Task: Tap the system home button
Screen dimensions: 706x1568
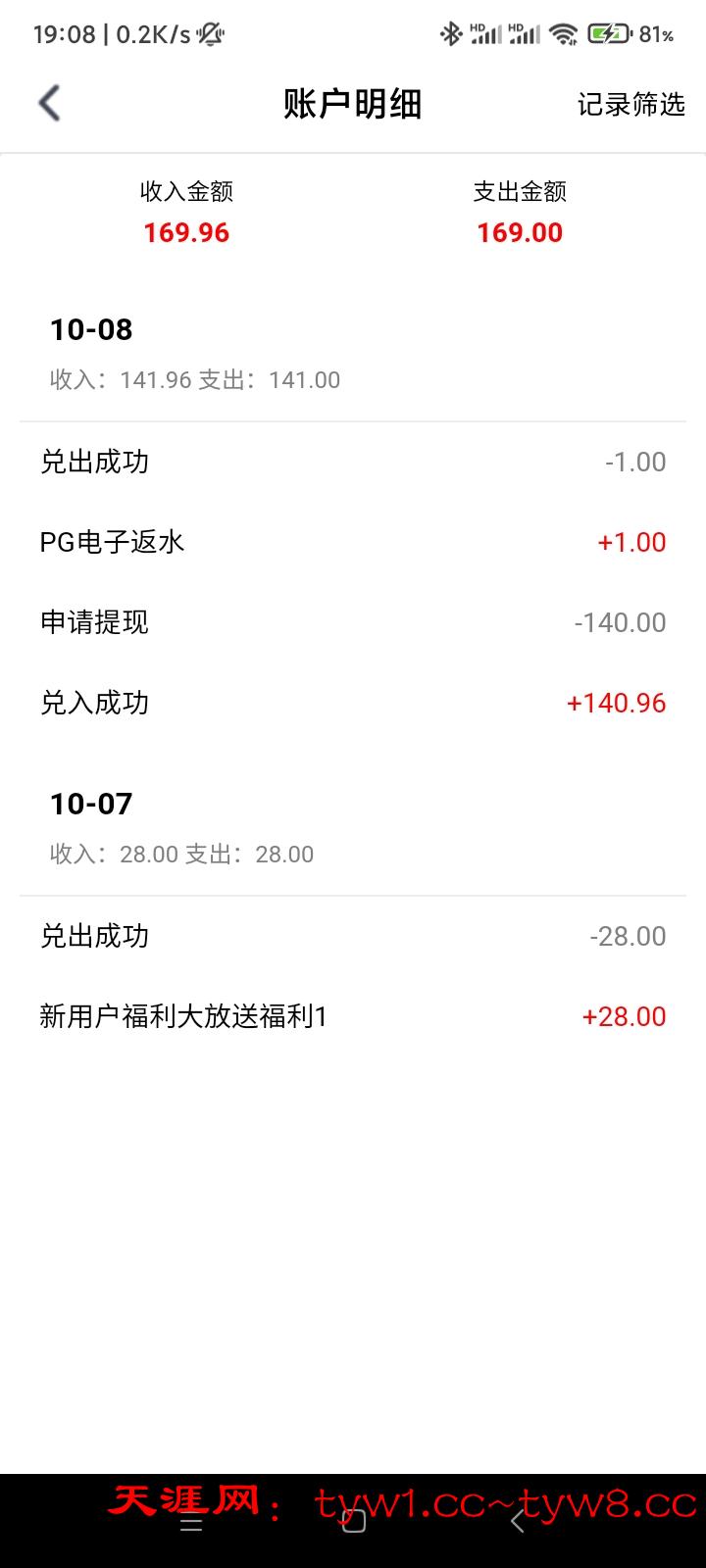Action: pos(353,1521)
